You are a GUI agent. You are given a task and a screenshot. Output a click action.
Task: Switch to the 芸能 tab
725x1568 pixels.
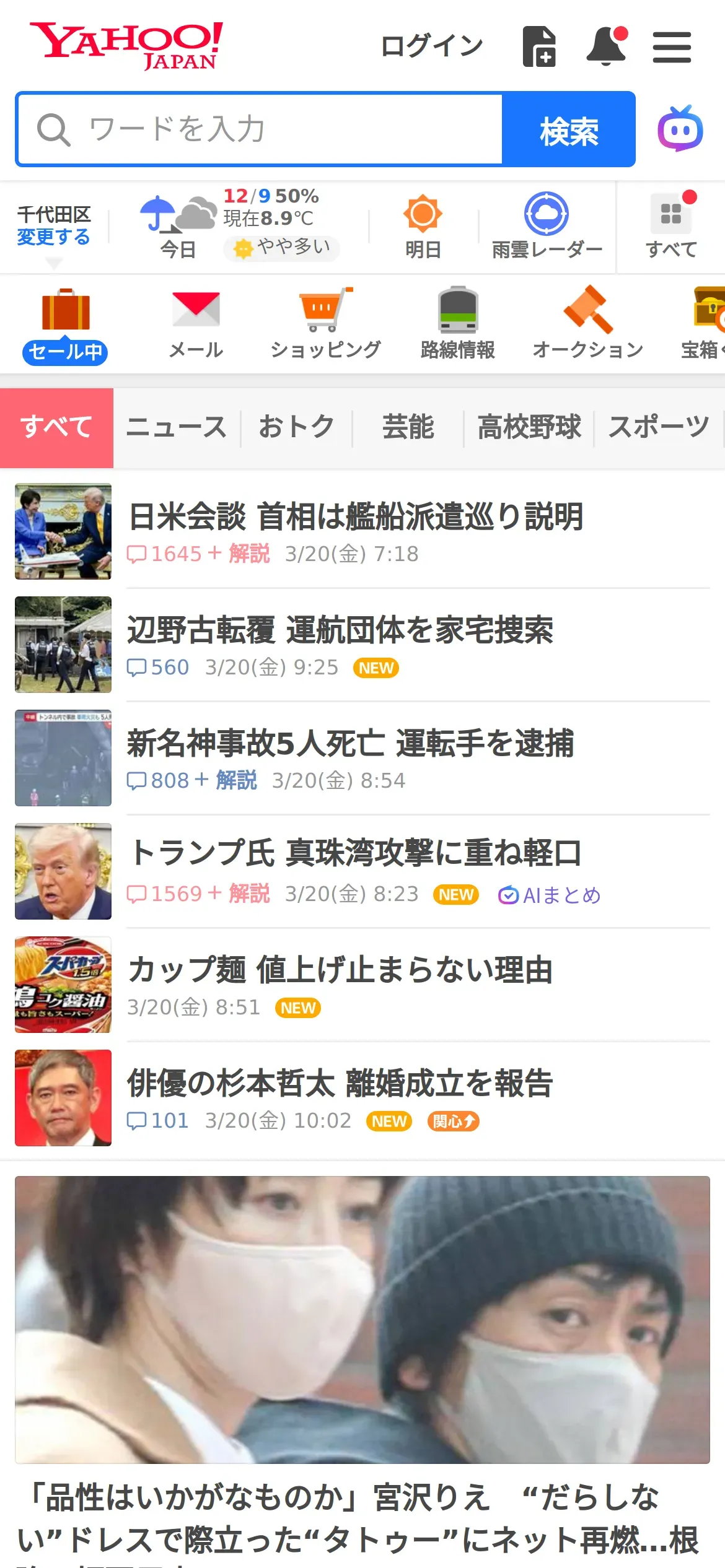tap(408, 427)
